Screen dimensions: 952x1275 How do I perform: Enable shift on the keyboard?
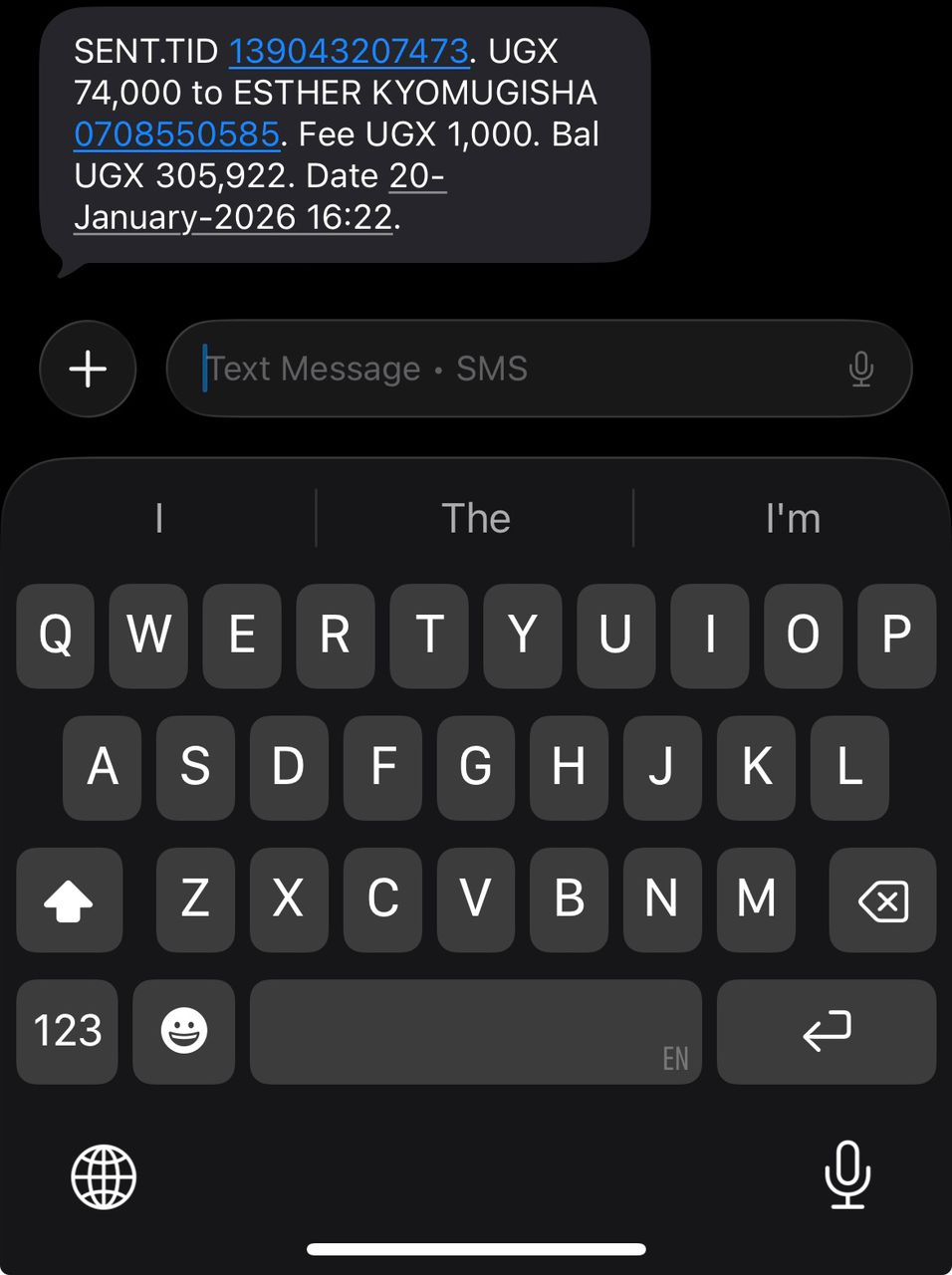69,899
